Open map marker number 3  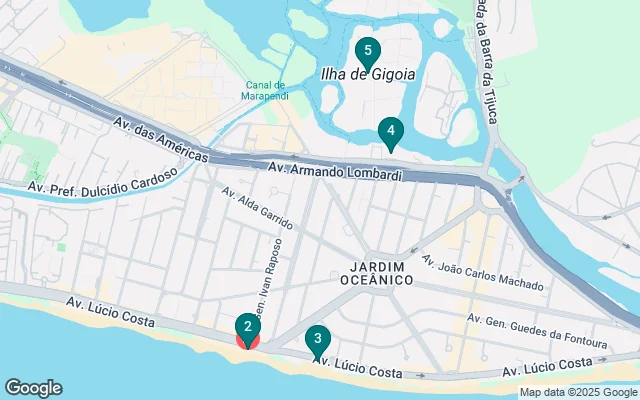click(317, 341)
